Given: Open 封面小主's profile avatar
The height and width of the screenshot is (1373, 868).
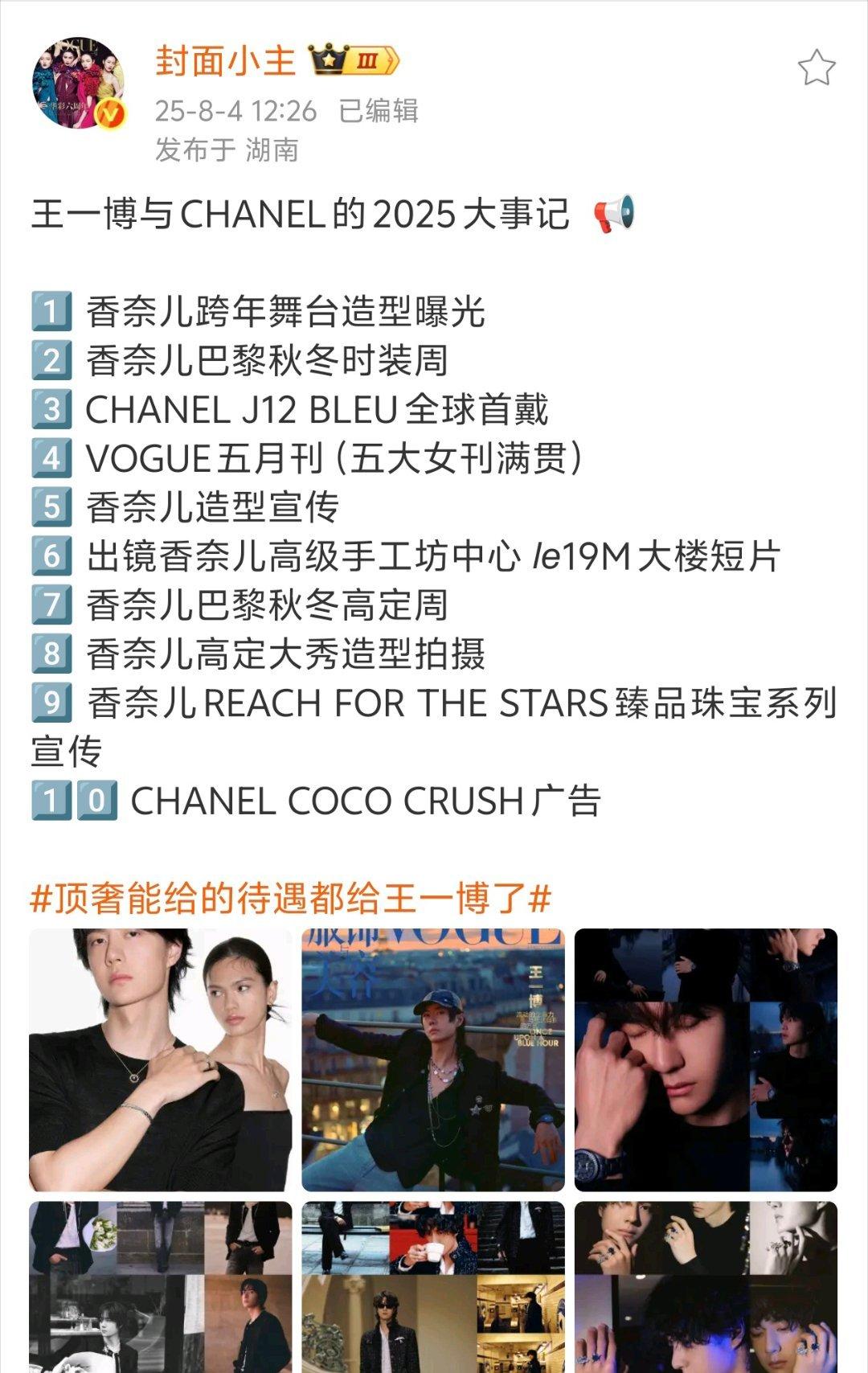Looking at the screenshot, I should pyautogui.click(x=79, y=81).
